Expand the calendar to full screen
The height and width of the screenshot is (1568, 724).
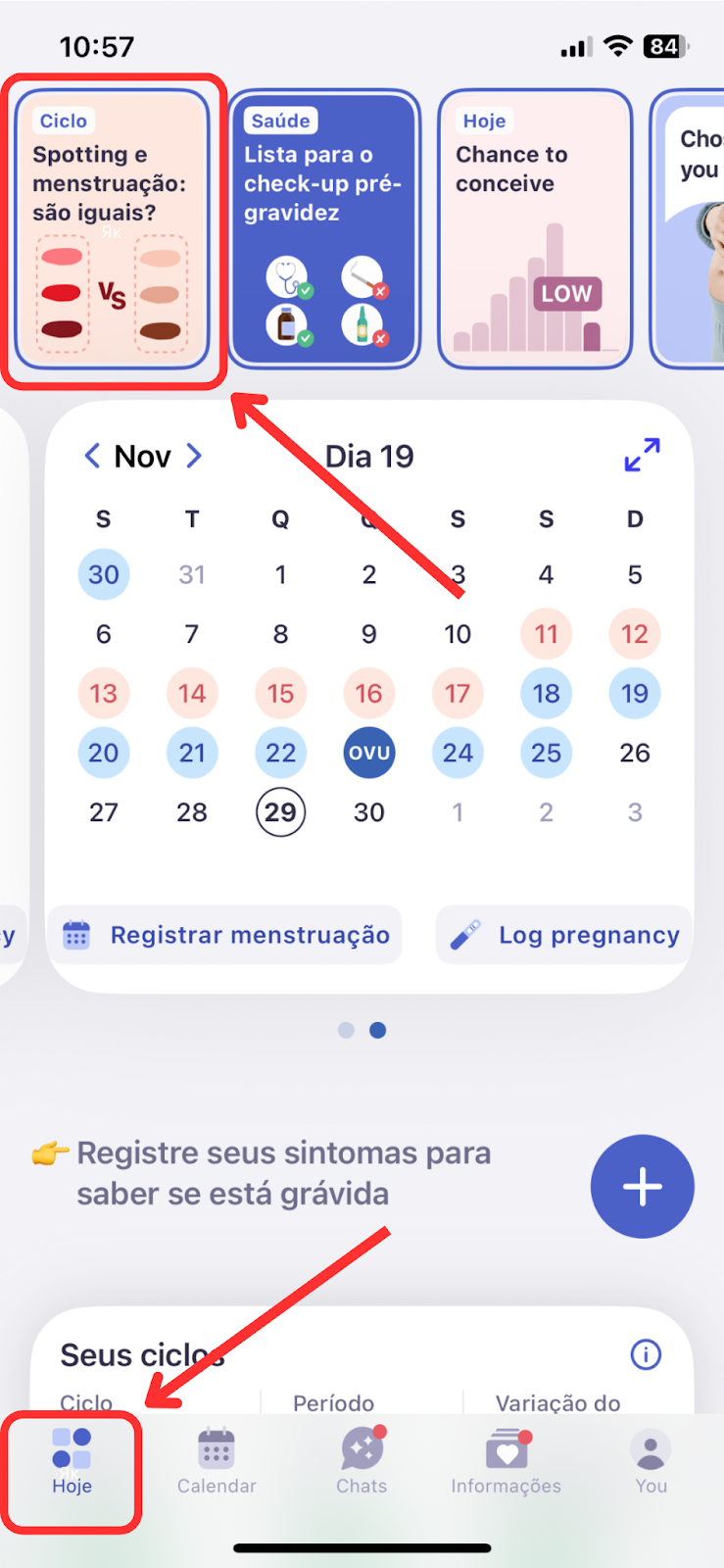643,455
